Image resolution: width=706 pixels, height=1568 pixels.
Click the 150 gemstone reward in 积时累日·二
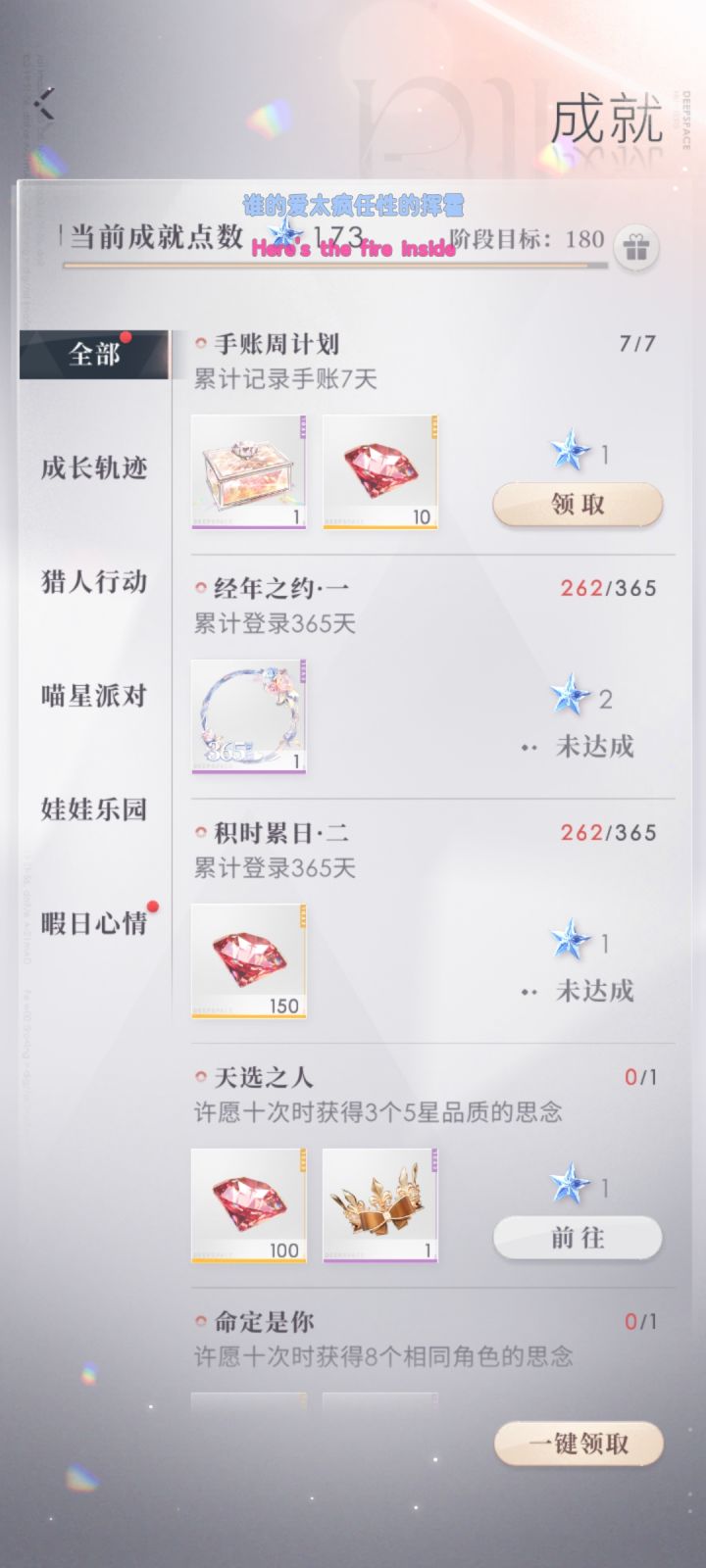point(248,960)
